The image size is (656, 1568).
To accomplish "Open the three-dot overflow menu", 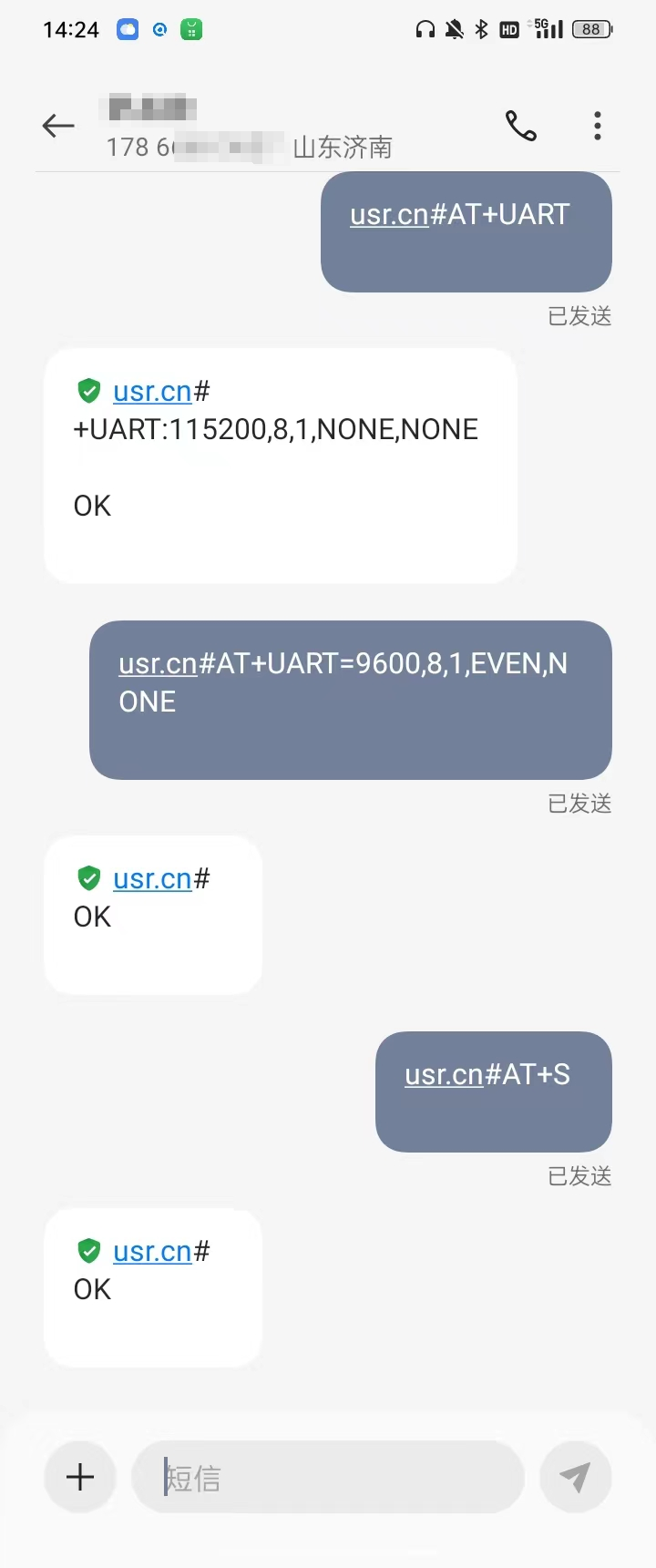I will coord(597,126).
